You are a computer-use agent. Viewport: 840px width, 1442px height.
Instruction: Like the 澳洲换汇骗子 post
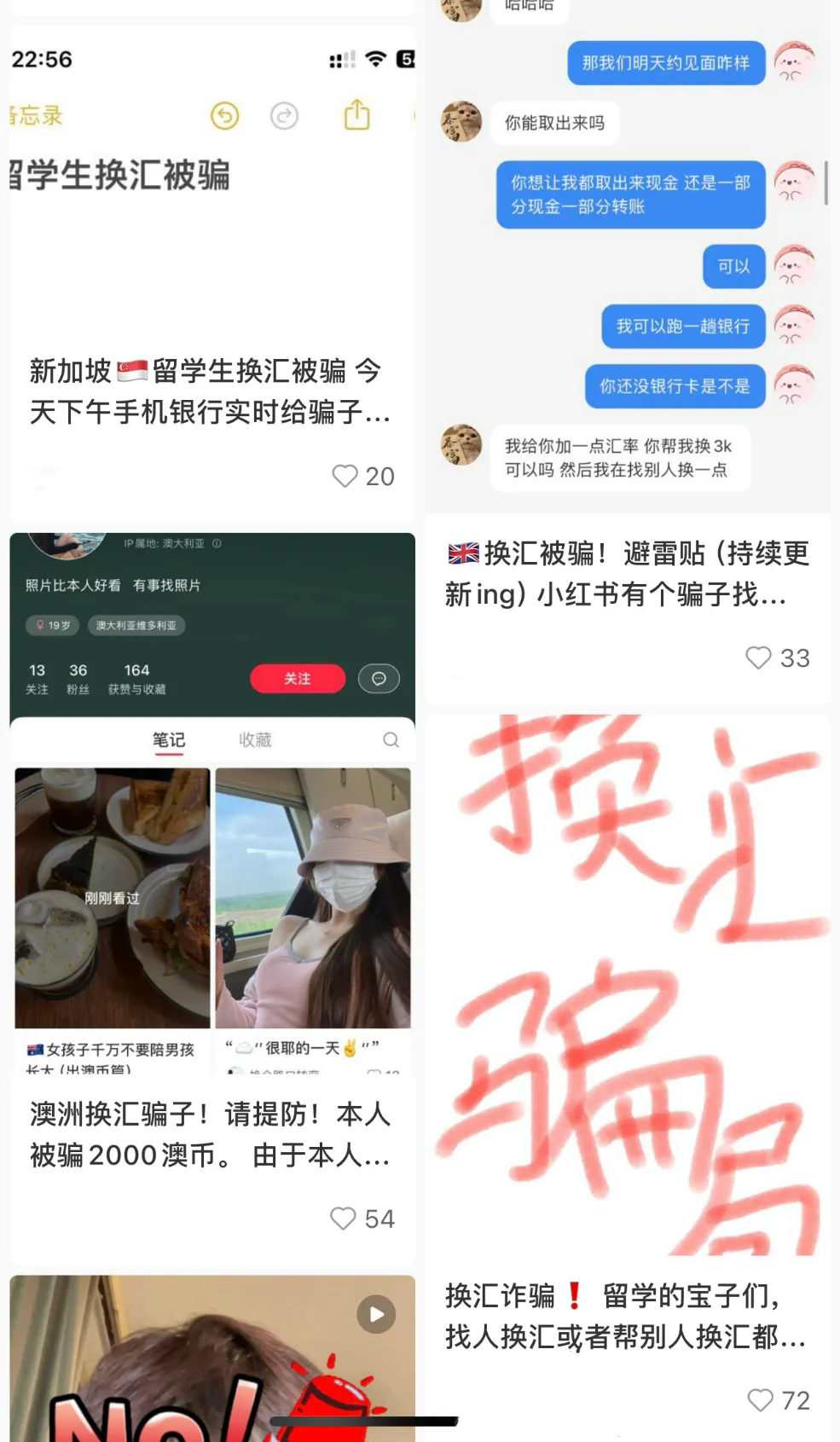click(x=343, y=1219)
